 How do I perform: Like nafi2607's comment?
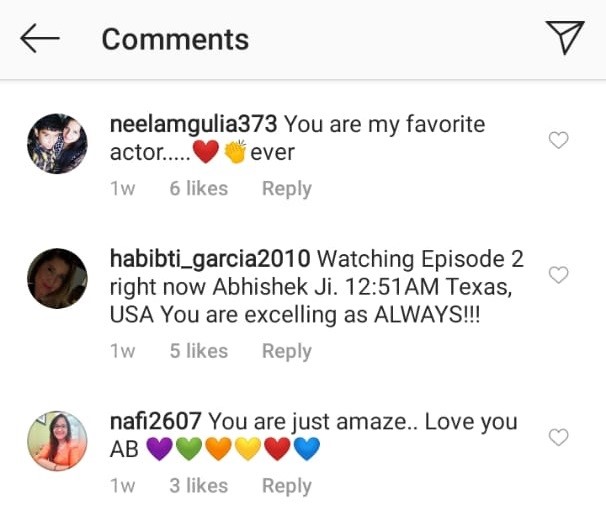tap(560, 437)
